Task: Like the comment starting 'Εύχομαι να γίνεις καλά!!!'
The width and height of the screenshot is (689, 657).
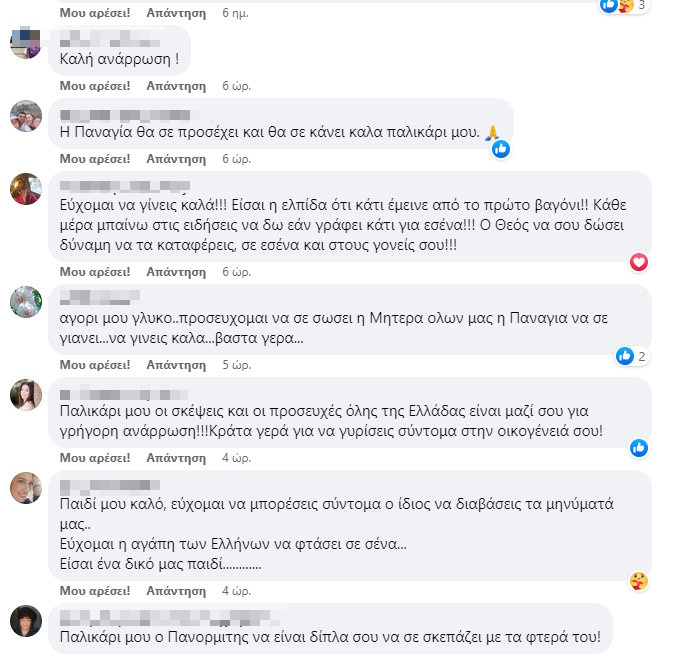Action: pos(95,271)
